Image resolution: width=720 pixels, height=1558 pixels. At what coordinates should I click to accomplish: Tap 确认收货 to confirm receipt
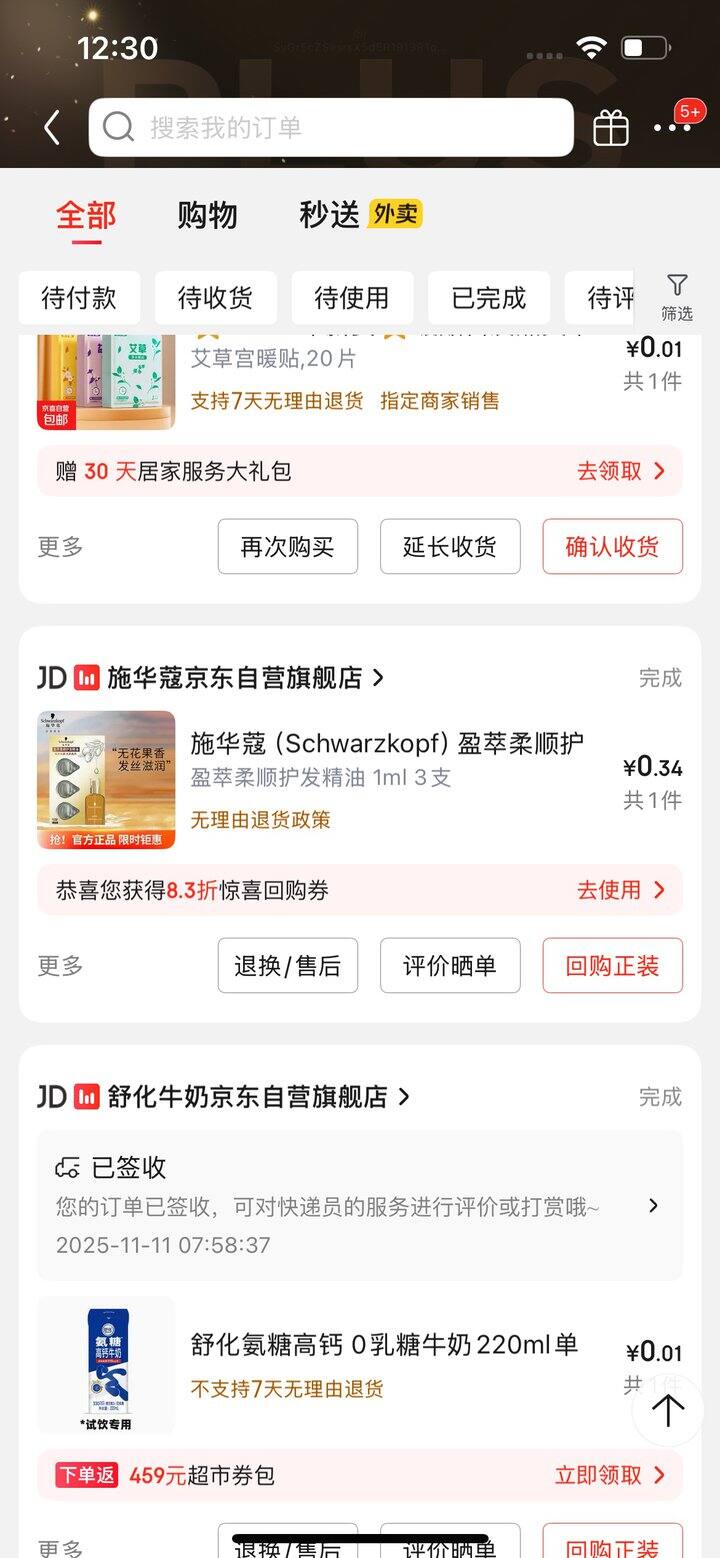pos(612,546)
